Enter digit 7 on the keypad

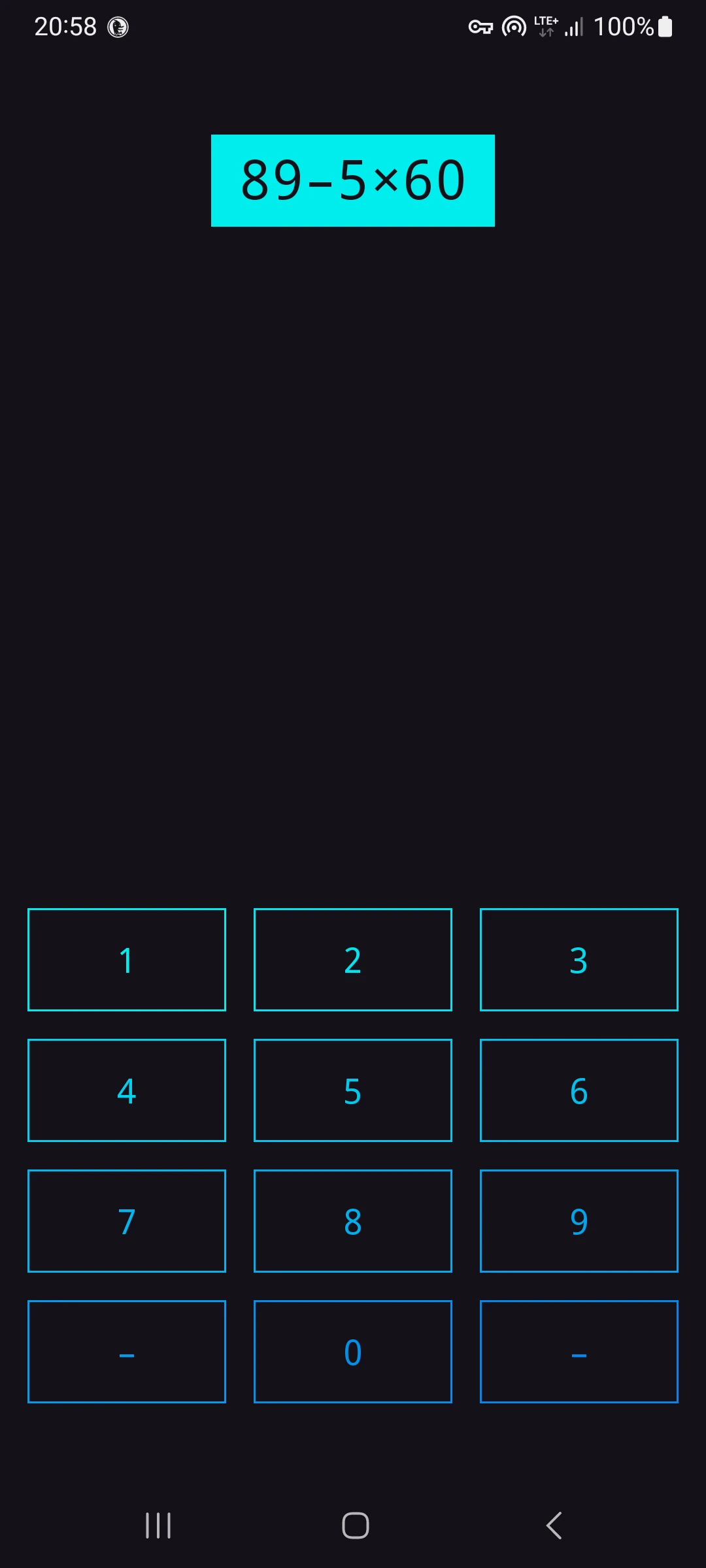[127, 1221]
